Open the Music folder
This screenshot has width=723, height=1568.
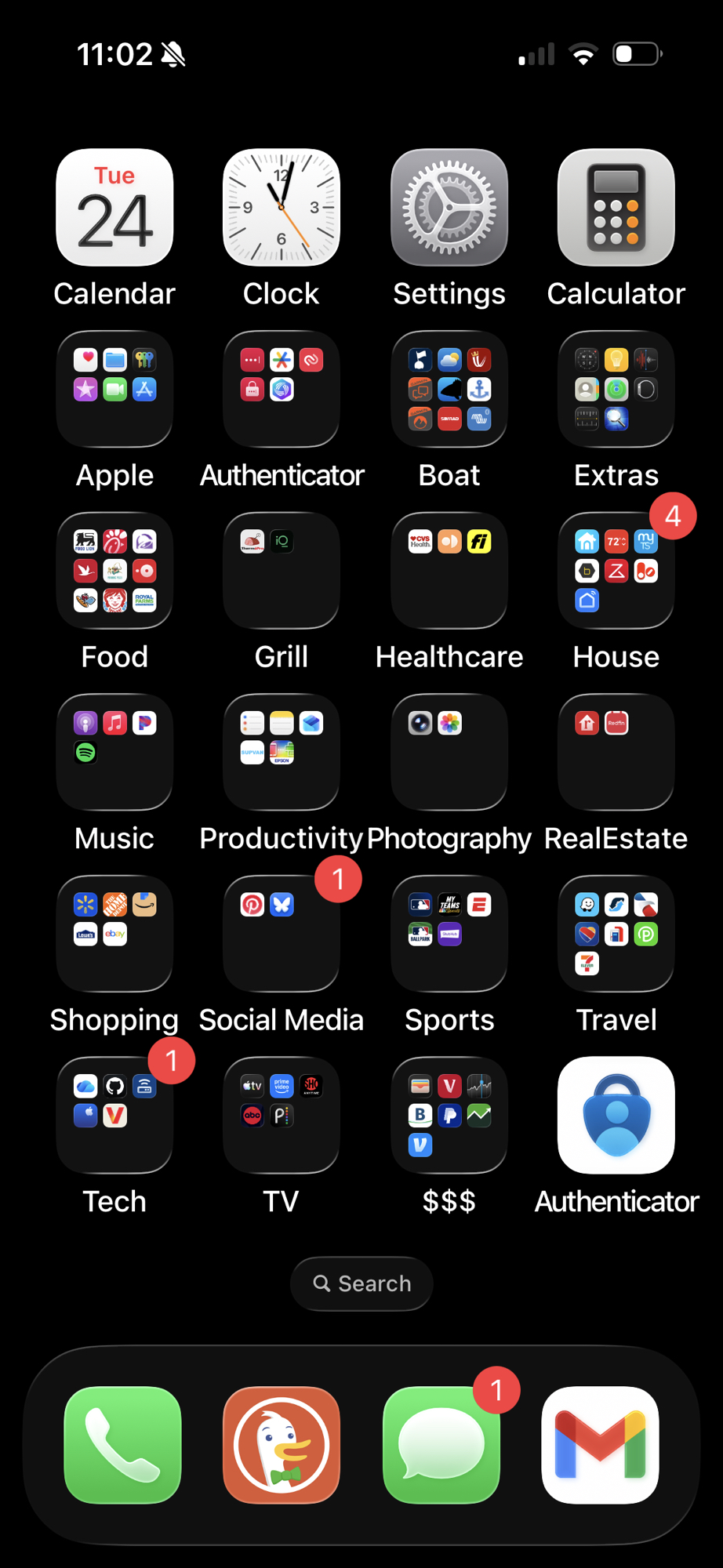tap(114, 753)
